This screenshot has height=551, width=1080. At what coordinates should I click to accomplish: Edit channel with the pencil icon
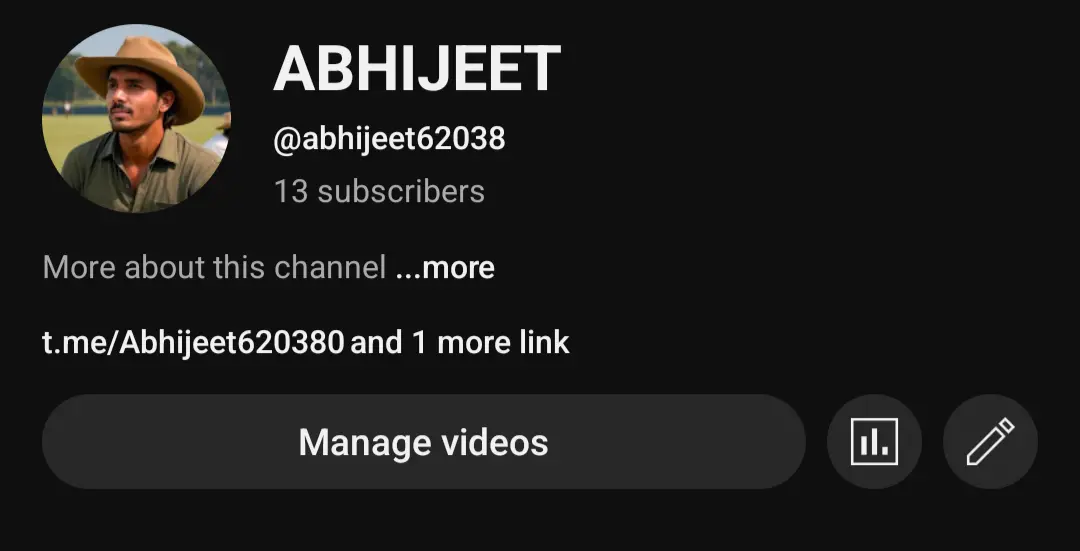pyautogui.click(x=990, y=441)
